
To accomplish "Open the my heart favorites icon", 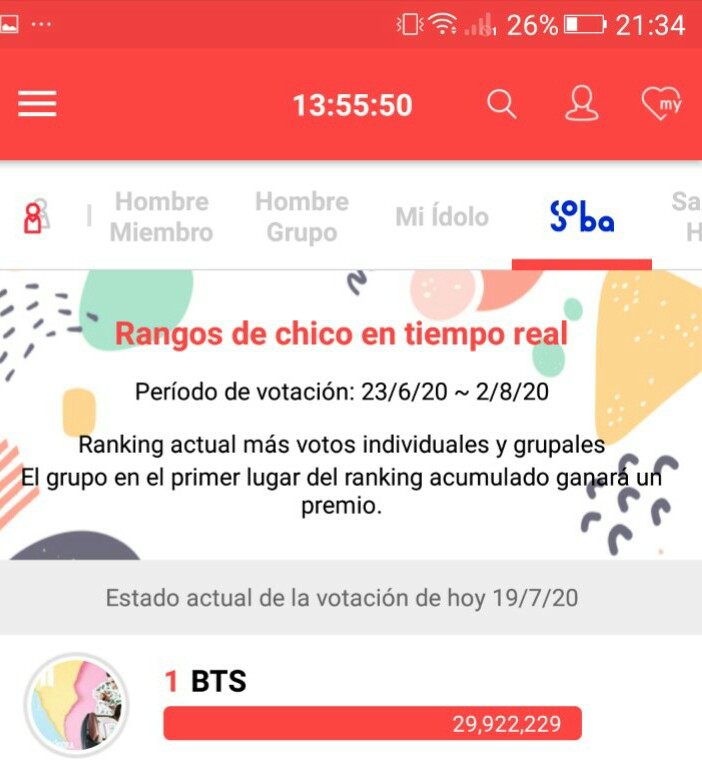I will [x=661, y=104].
